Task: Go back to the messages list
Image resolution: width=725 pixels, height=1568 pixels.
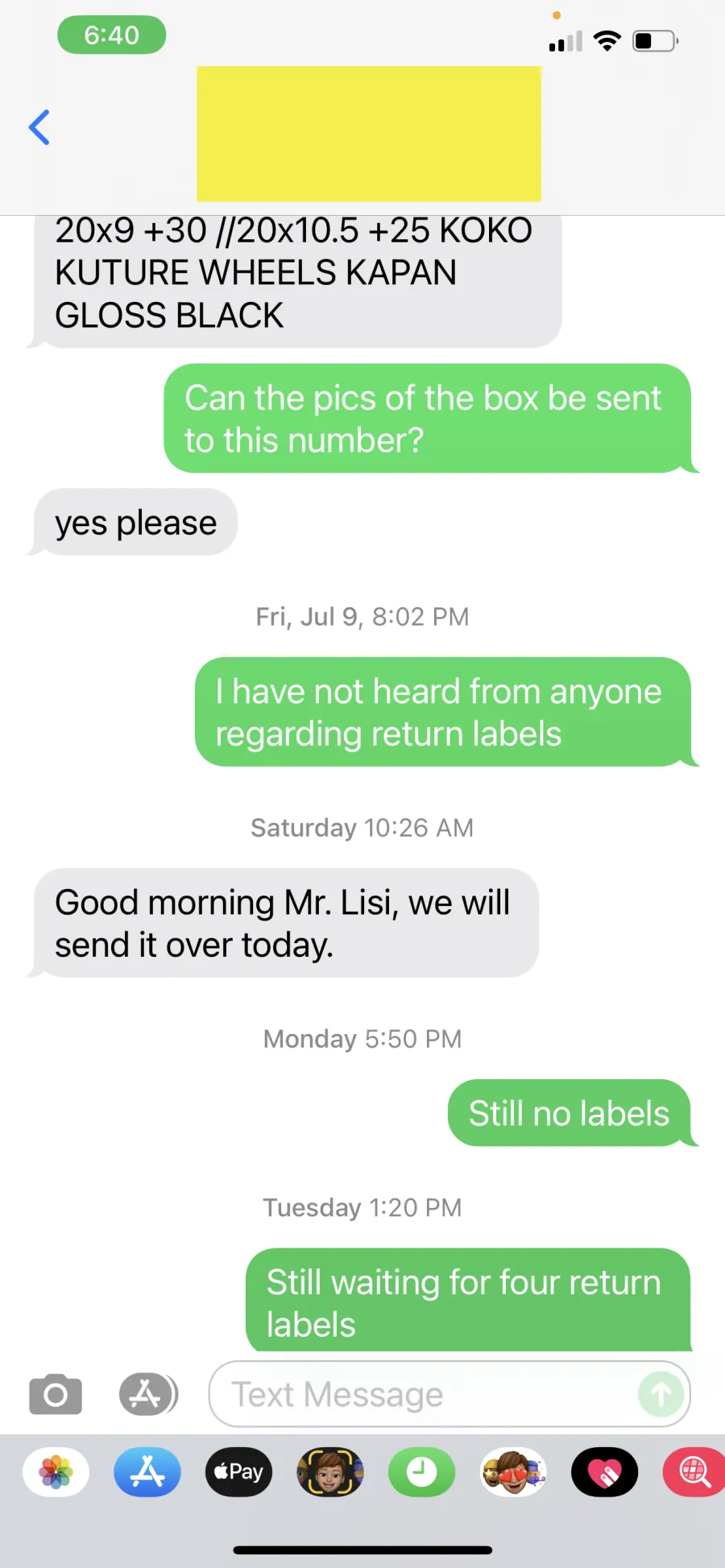Action: click(x=39, y=127)
